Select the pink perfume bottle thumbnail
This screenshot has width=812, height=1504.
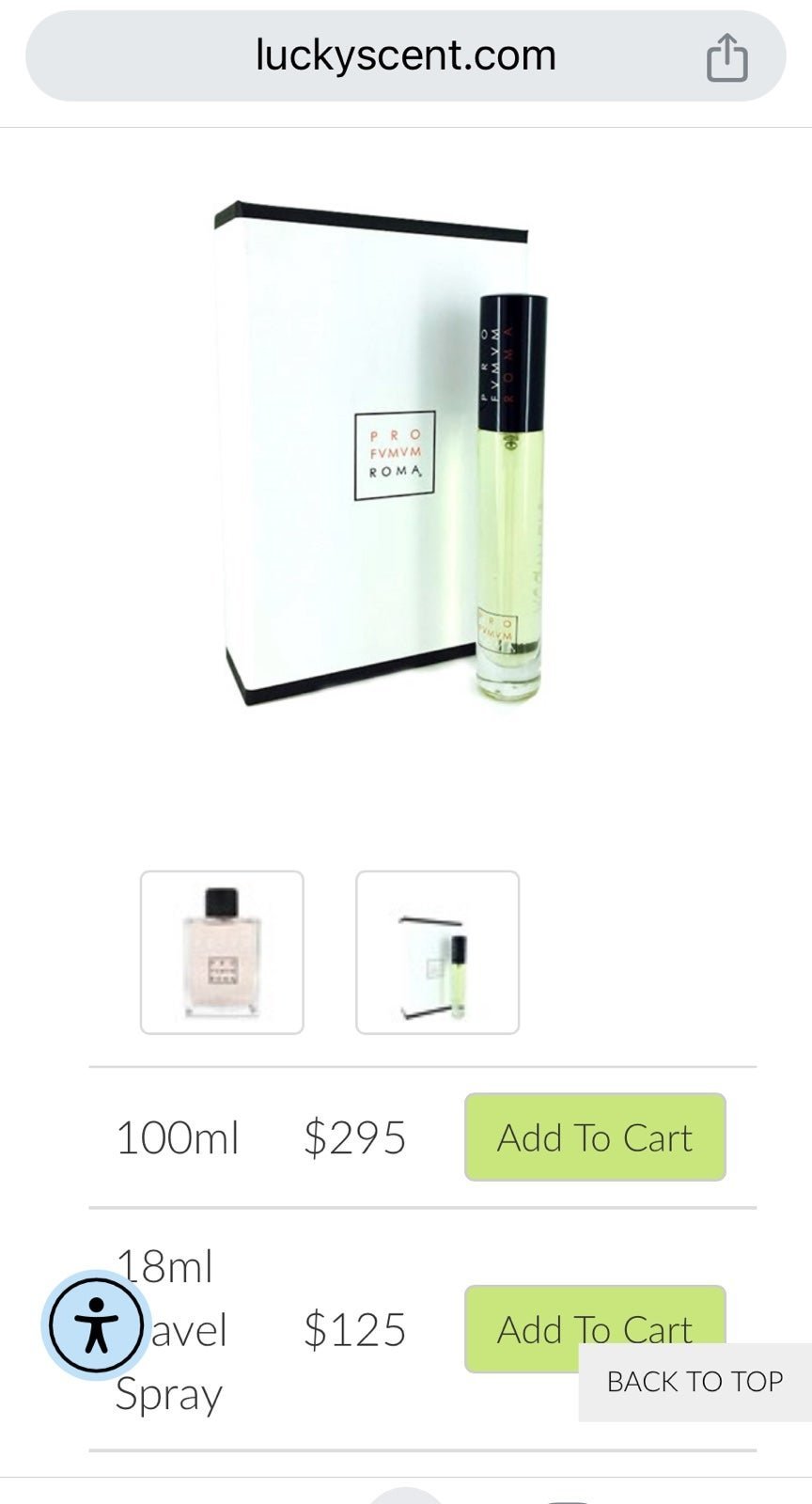point(222,952)
